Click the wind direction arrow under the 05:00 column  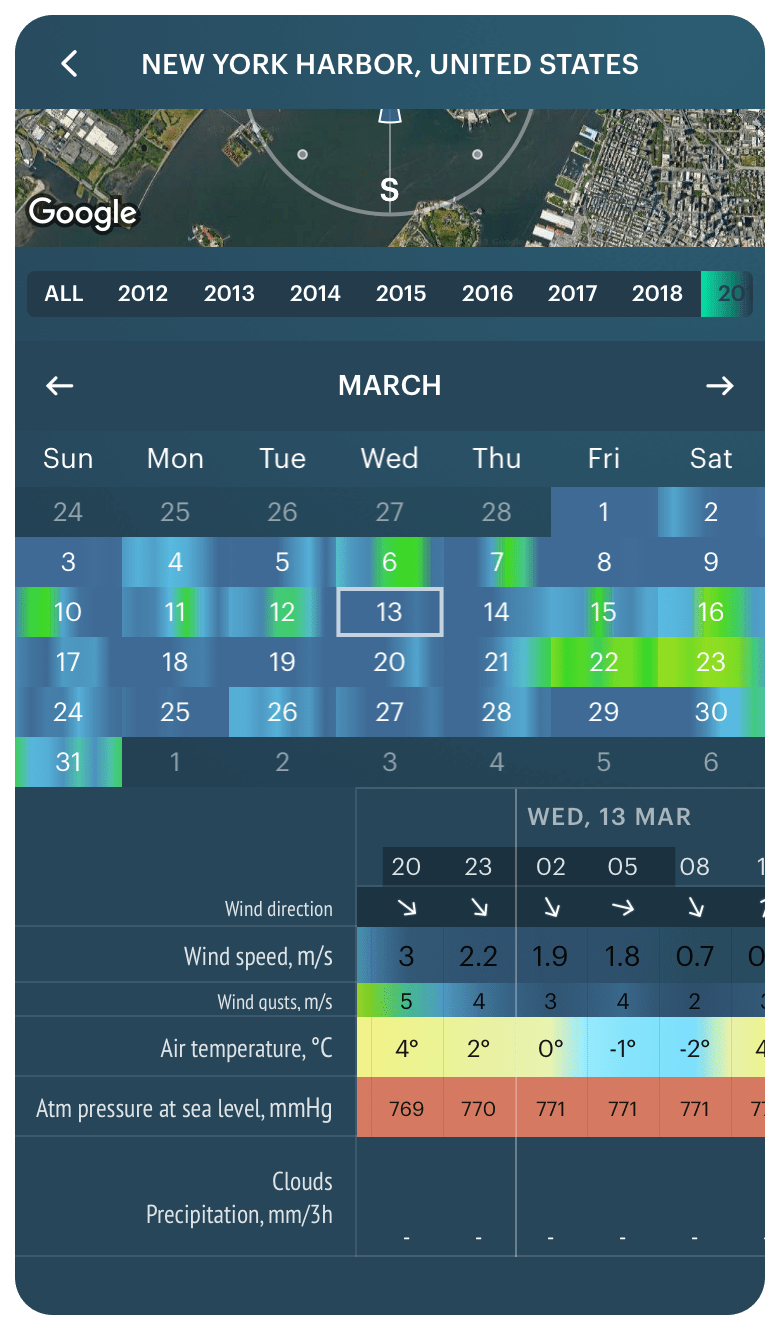point(623,907)
